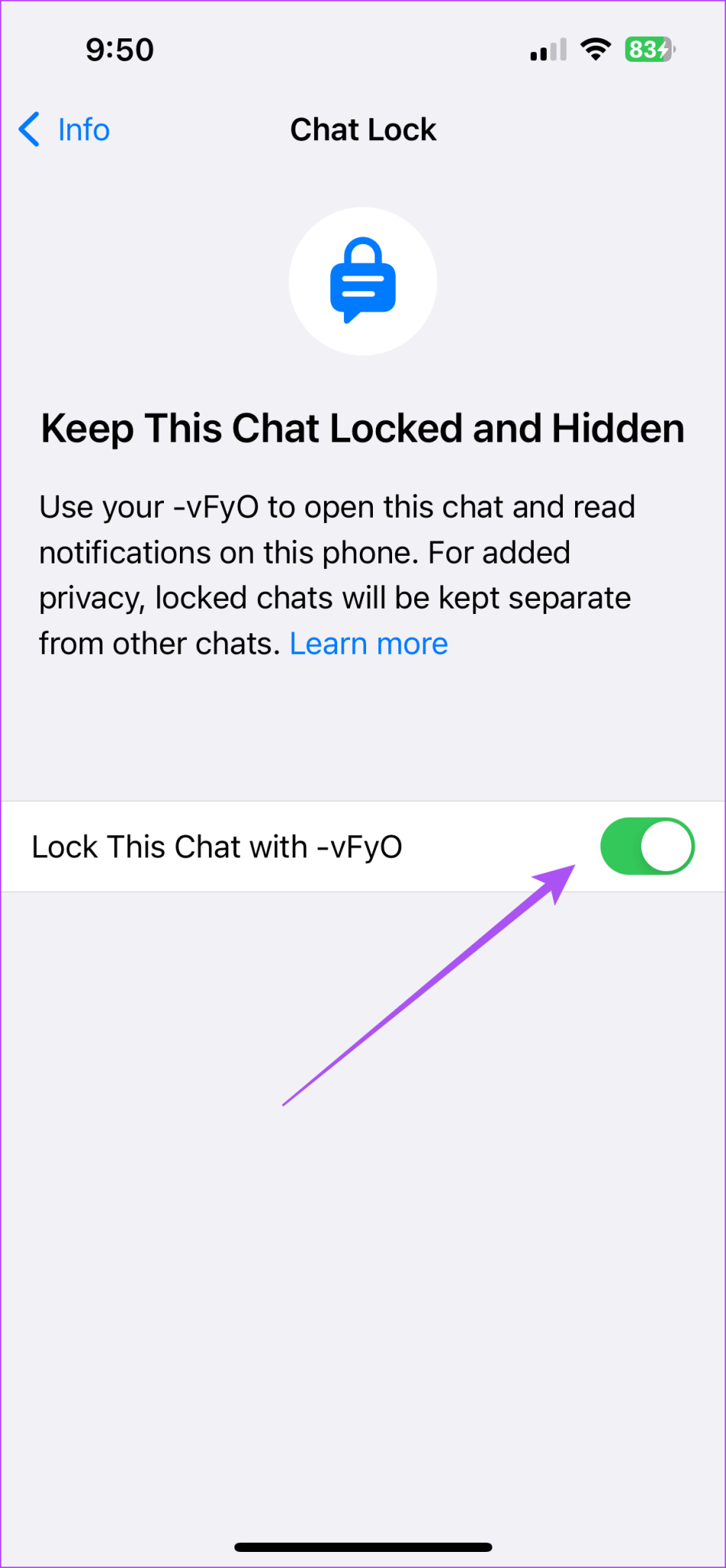Open Learn more about locked chats
This screenshot has width=726, height=1568.
(x=368, y=643)
